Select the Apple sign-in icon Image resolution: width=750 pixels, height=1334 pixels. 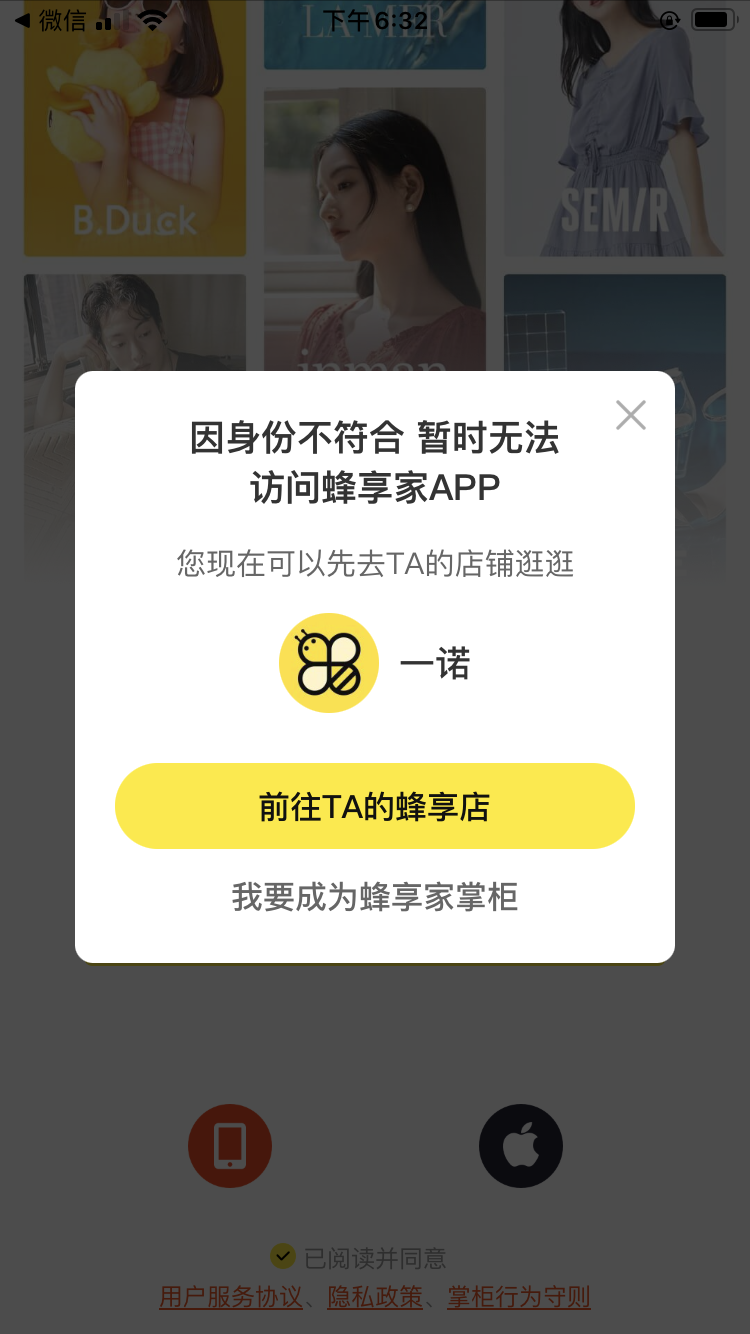tap(521, 1146)
